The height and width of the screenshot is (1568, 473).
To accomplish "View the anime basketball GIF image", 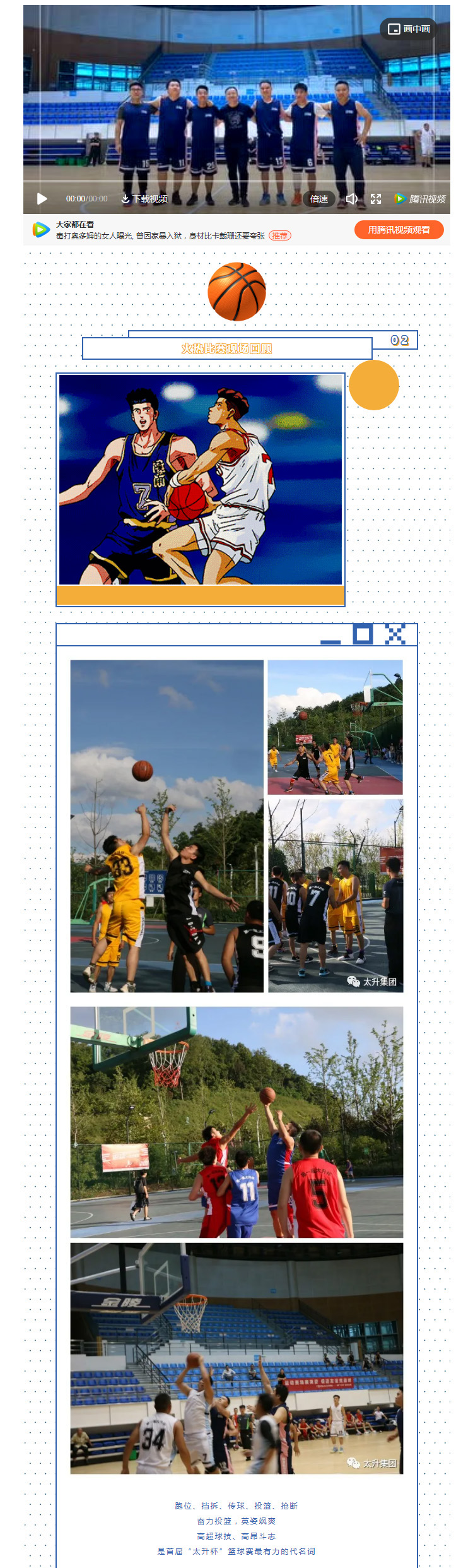I will (x=201, y=480).
